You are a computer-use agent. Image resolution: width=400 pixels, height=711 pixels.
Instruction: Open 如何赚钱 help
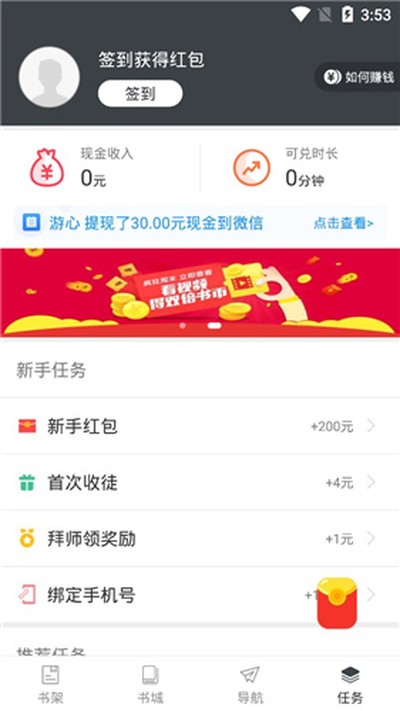click(359, 77)
